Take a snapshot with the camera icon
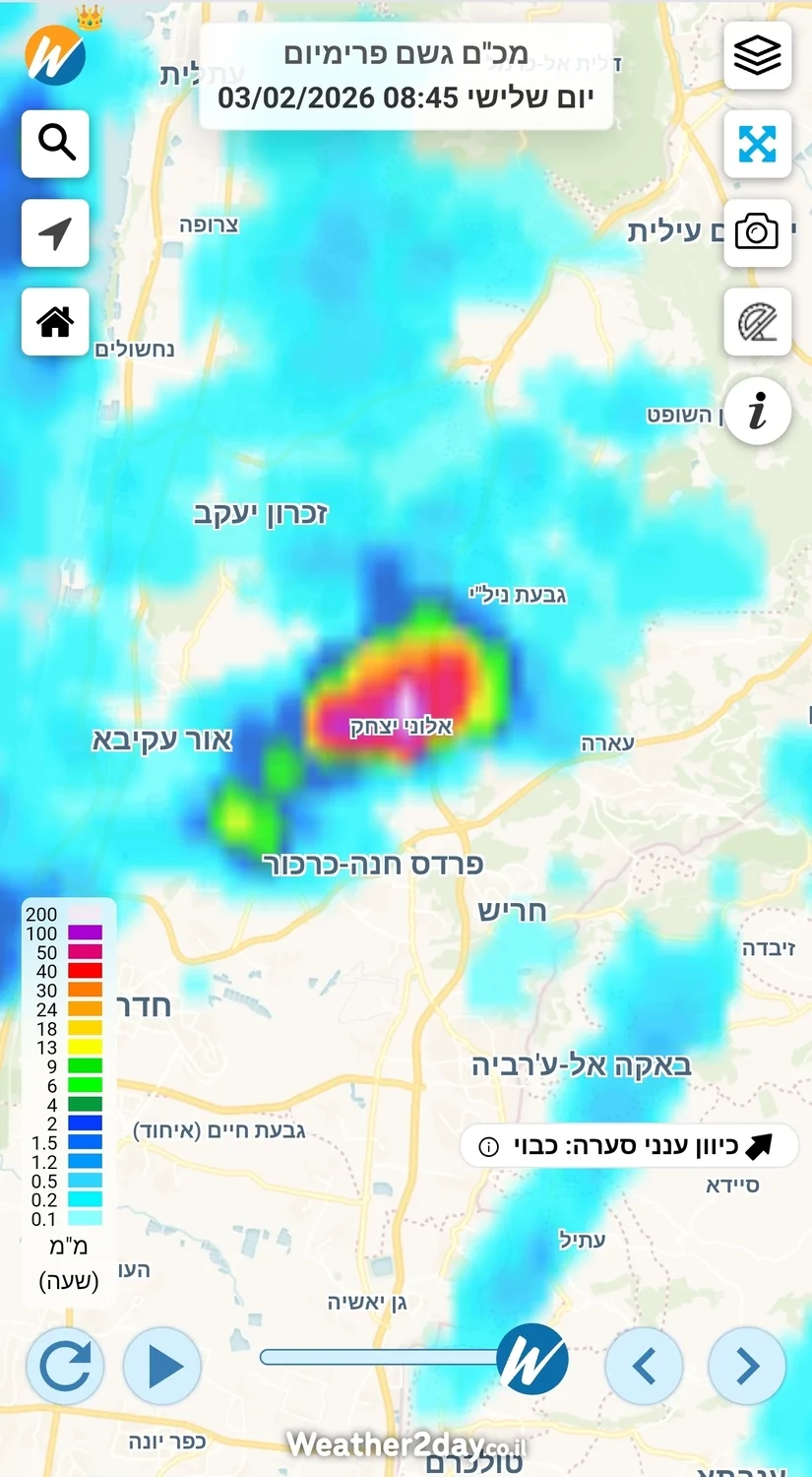 pyautogui.click(x=757, y=233)
